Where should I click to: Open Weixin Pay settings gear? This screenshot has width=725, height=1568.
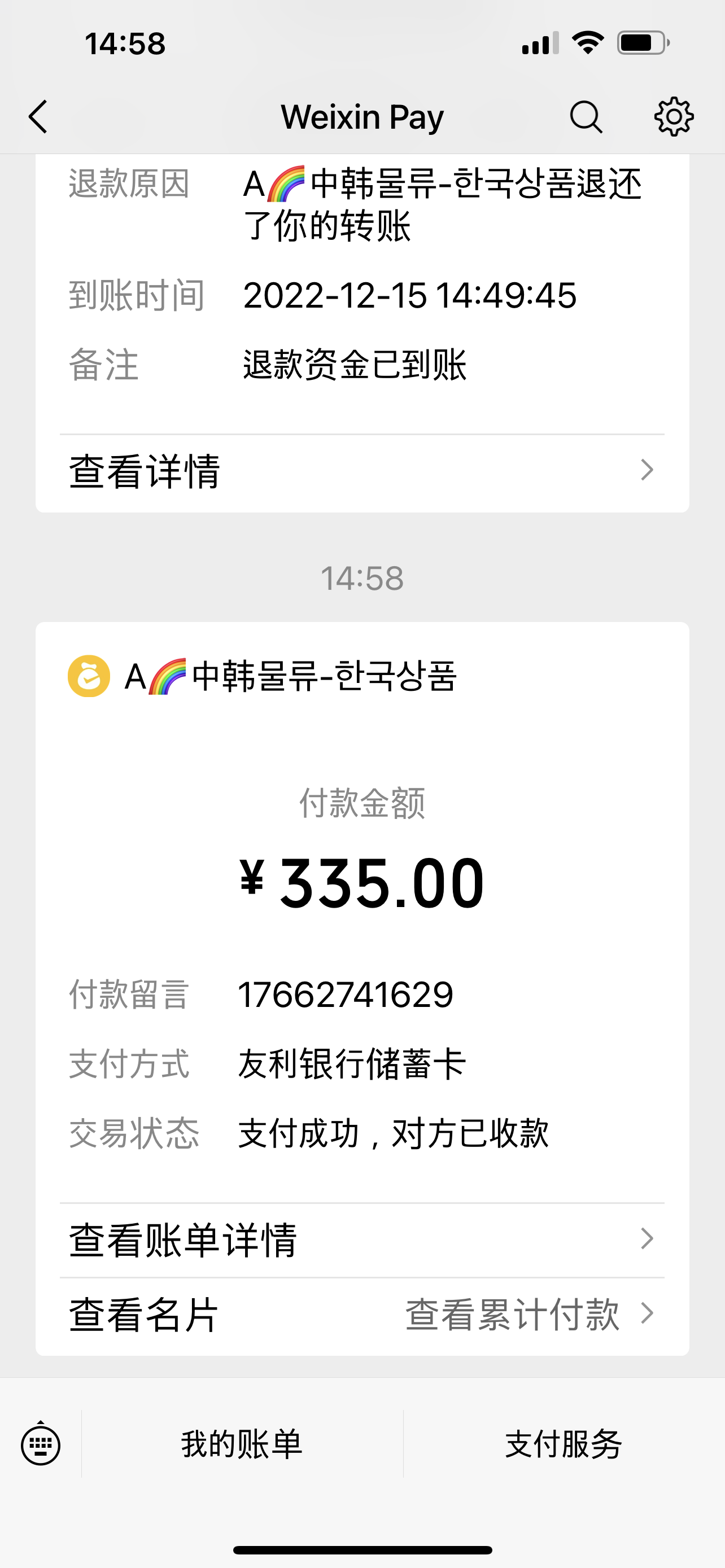pyautogui.click(x=674, y=116)
